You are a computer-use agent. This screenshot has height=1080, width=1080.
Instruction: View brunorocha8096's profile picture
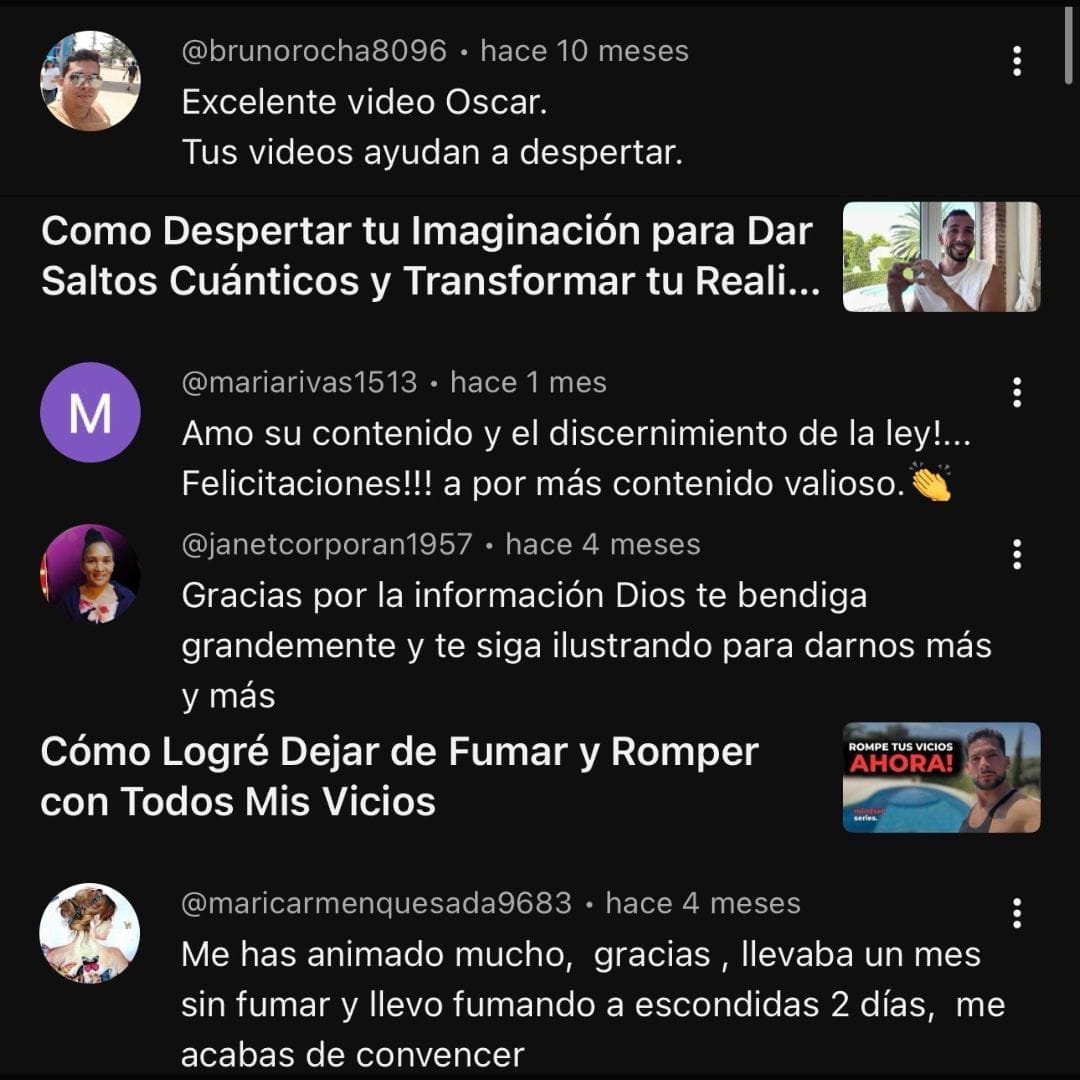tap(90, 81)
